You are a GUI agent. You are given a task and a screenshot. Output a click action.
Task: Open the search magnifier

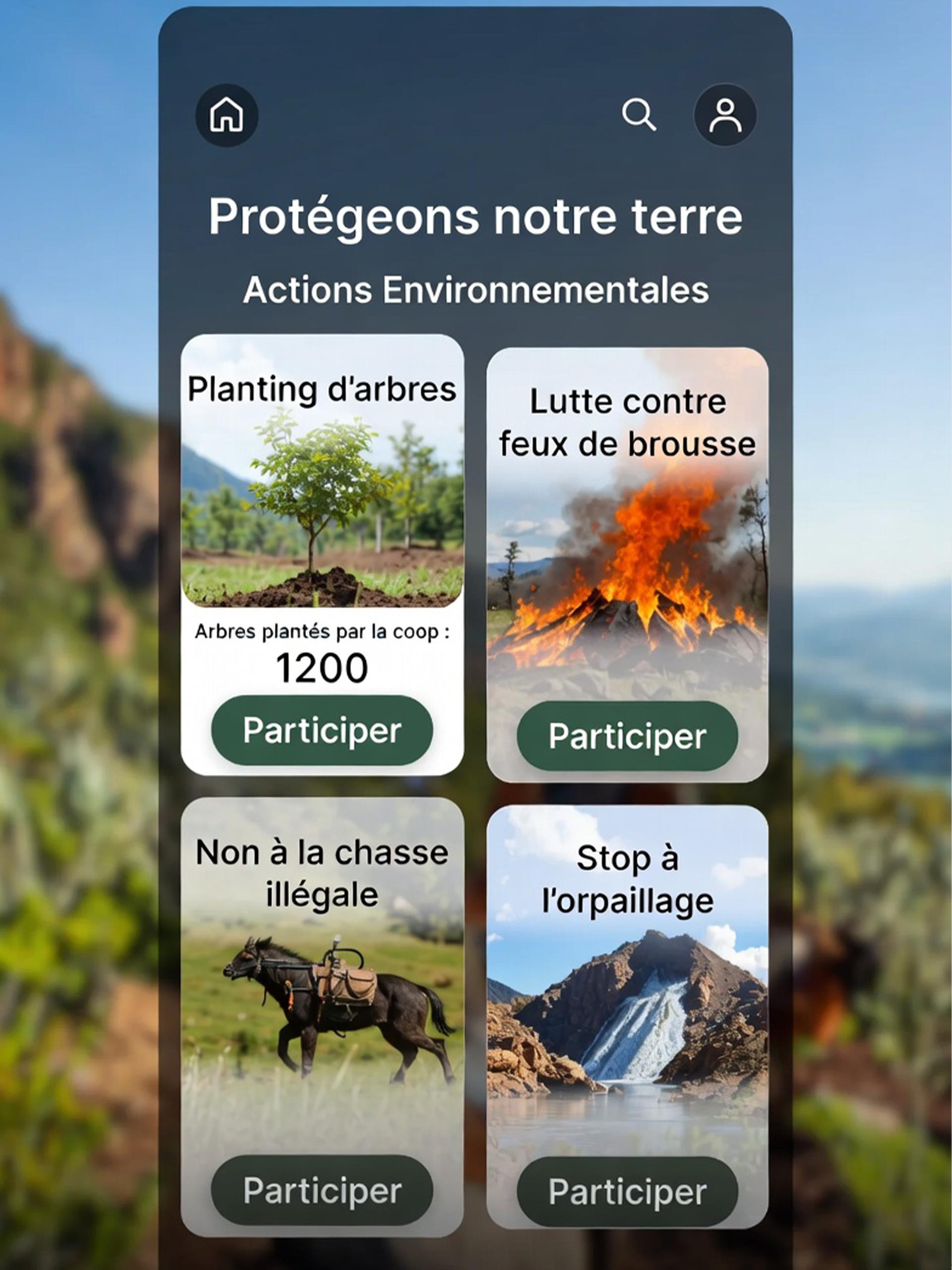click(639, 115)
